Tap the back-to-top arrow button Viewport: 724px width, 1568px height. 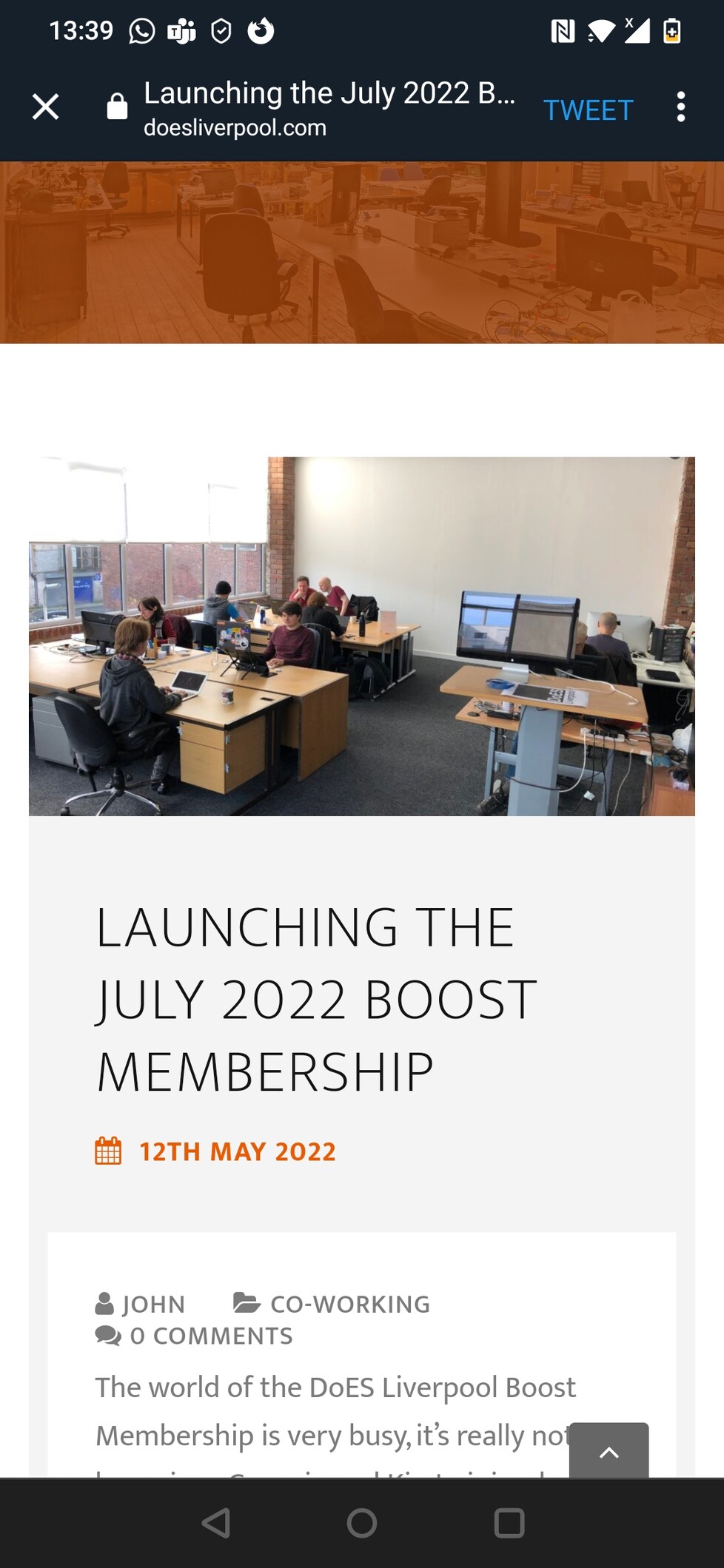click(x=609, y=1451)
